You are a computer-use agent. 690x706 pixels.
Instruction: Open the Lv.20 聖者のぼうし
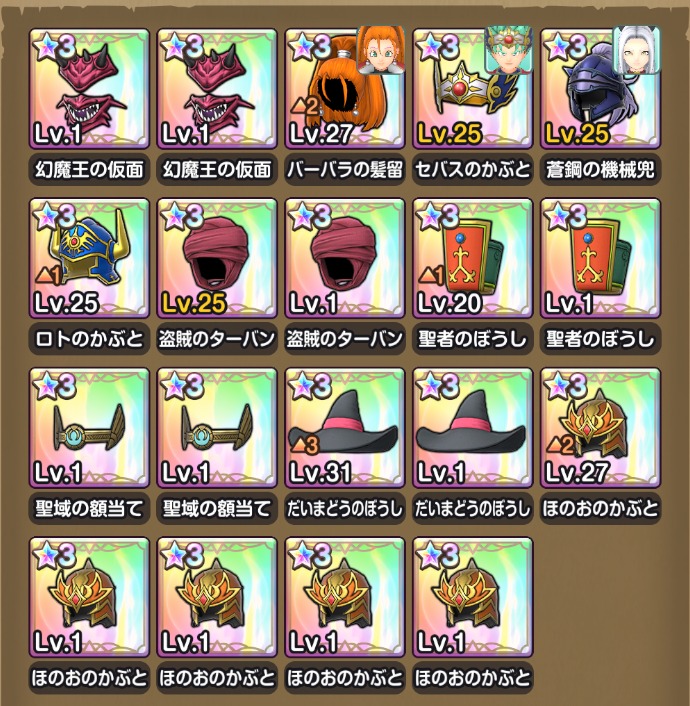[472, 258]
